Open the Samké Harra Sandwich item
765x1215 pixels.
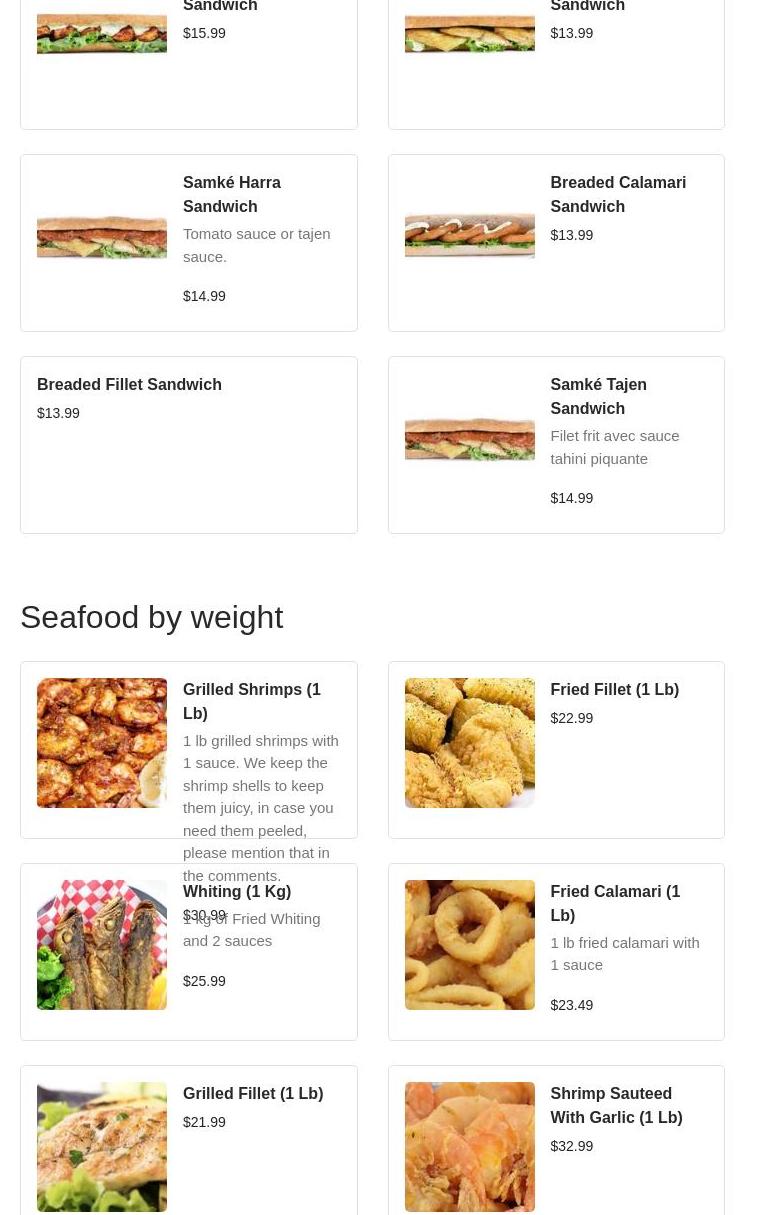point(188,243)
